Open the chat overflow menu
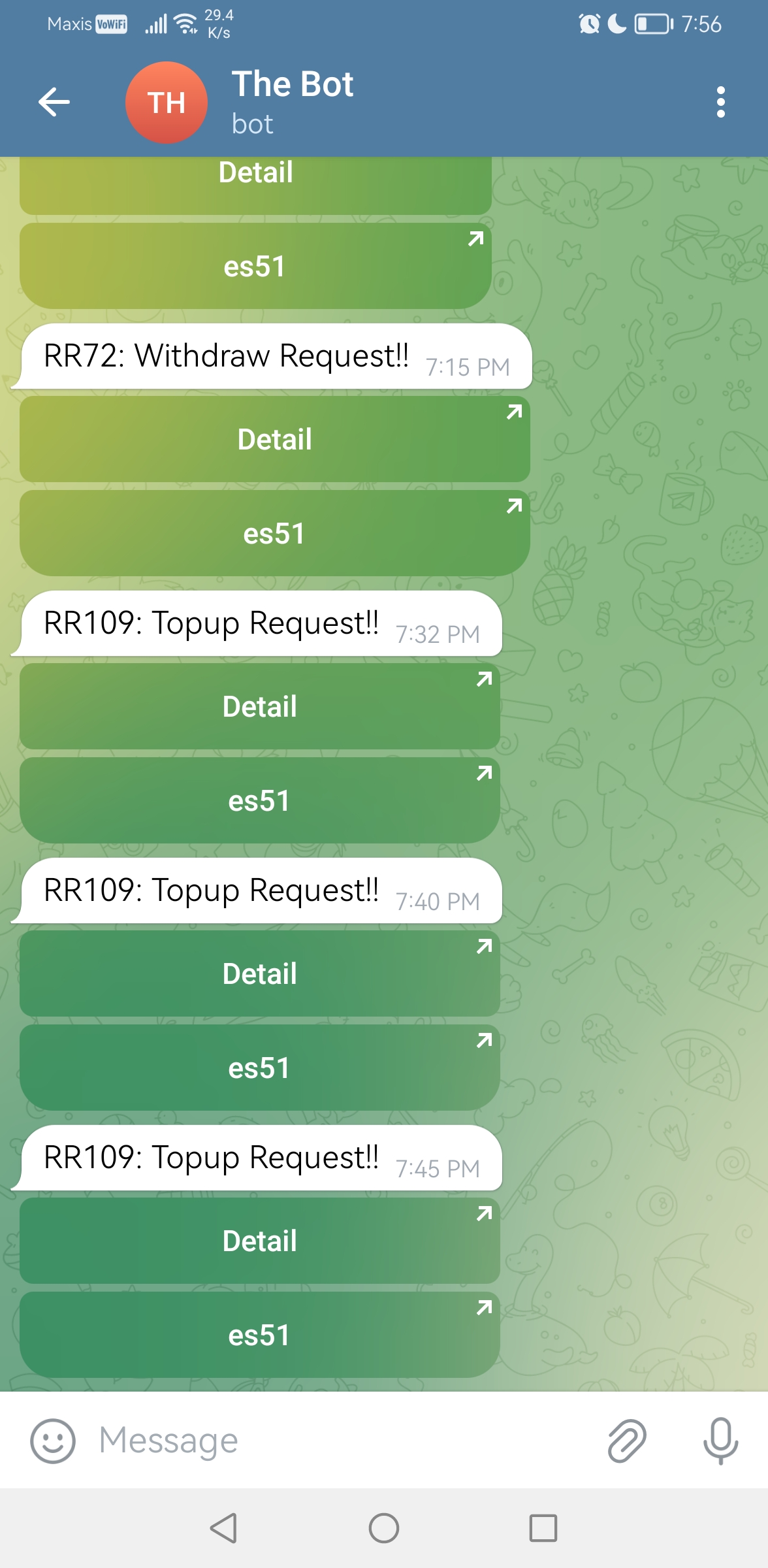The image size is (768, 1568). point(720,102)
